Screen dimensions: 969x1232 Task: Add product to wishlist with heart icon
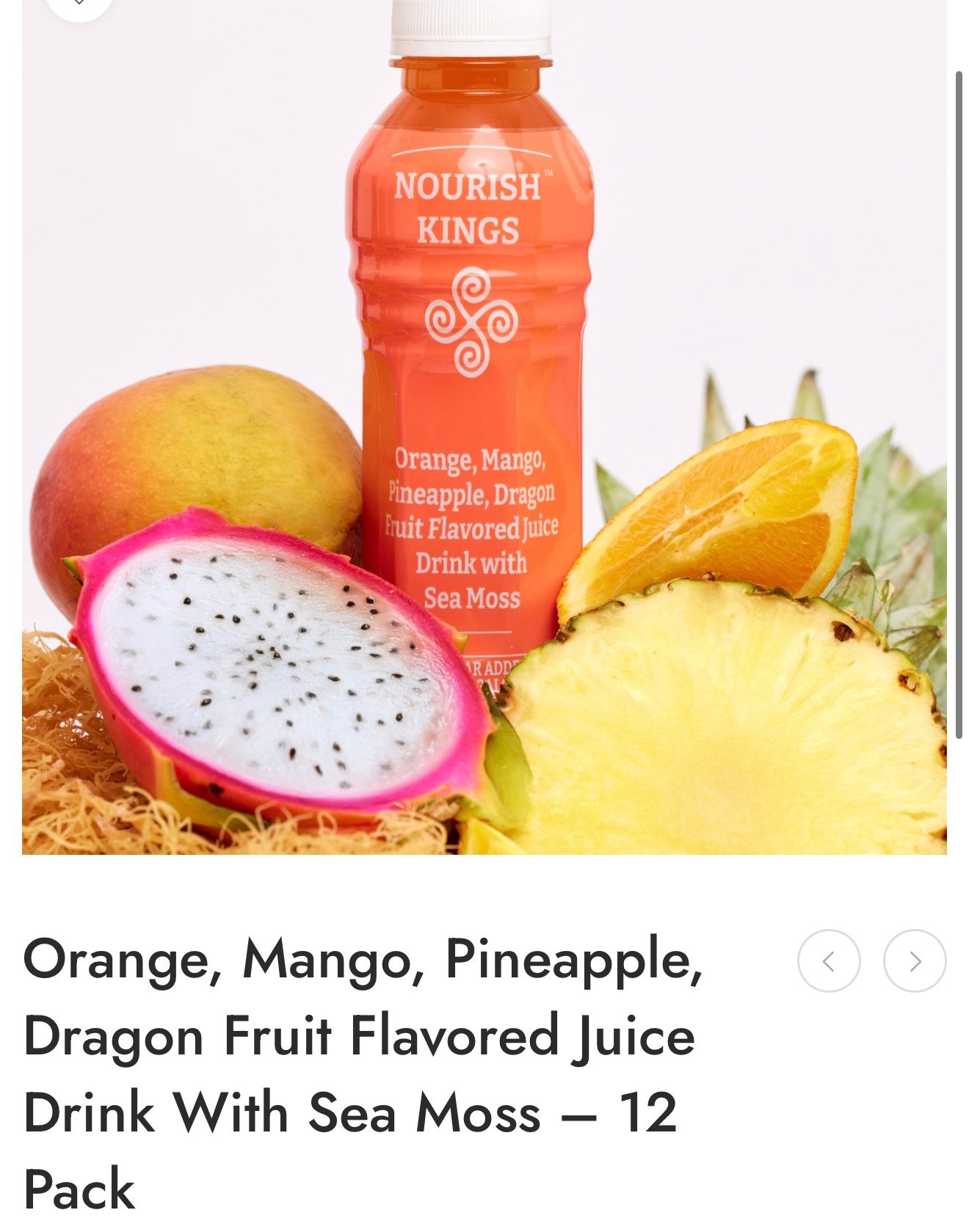click(x=79, y=4)
